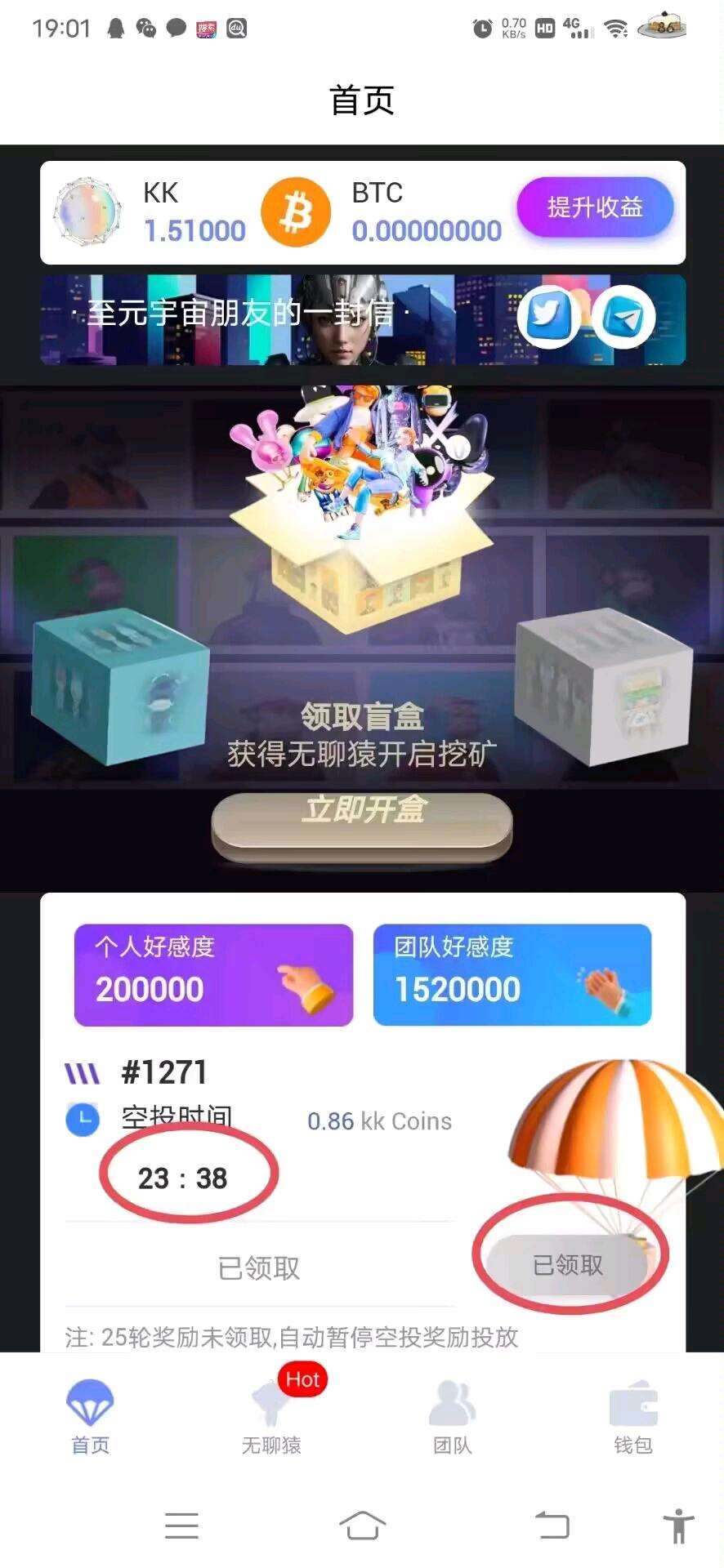724x1568 pixels.
Task: Open the Twitter icon on the banner
Action: [x=549, y=316]
